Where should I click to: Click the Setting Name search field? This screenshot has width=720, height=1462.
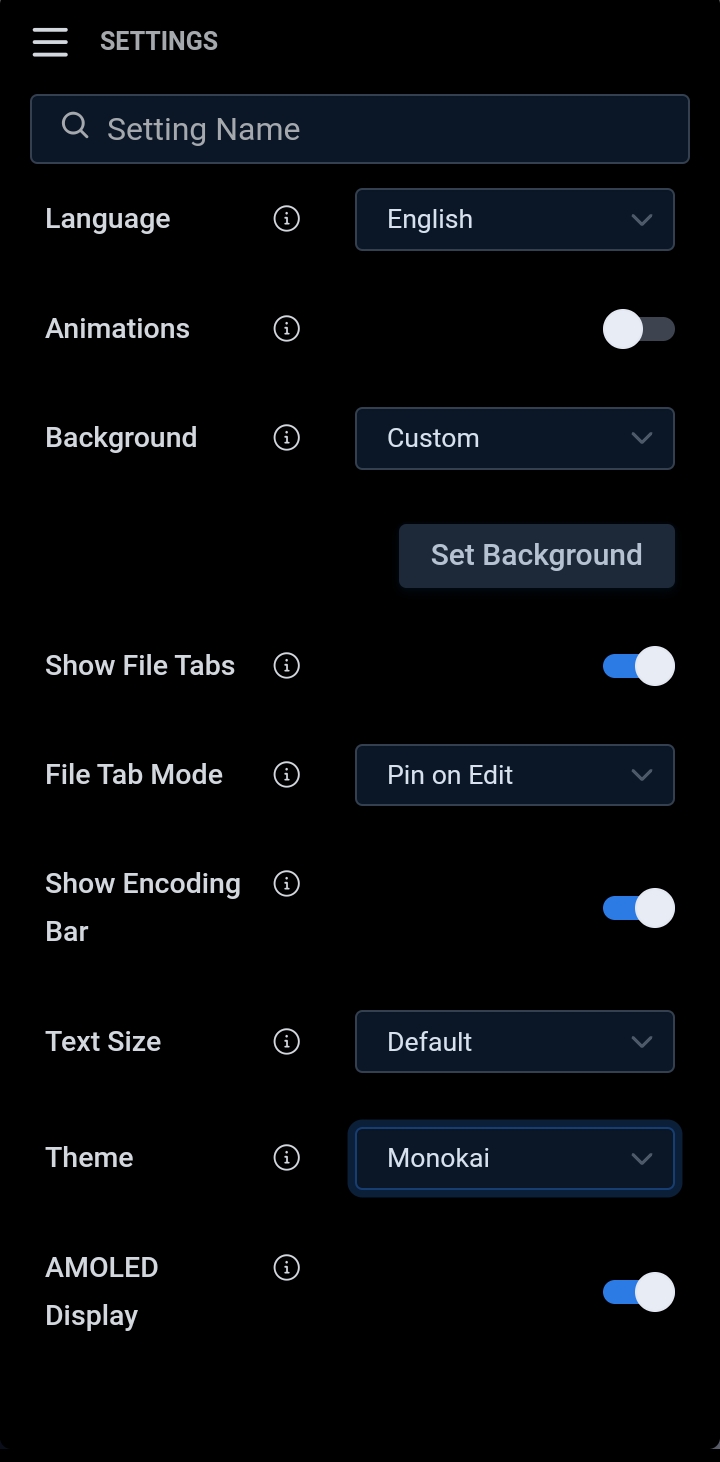[360, 128]
